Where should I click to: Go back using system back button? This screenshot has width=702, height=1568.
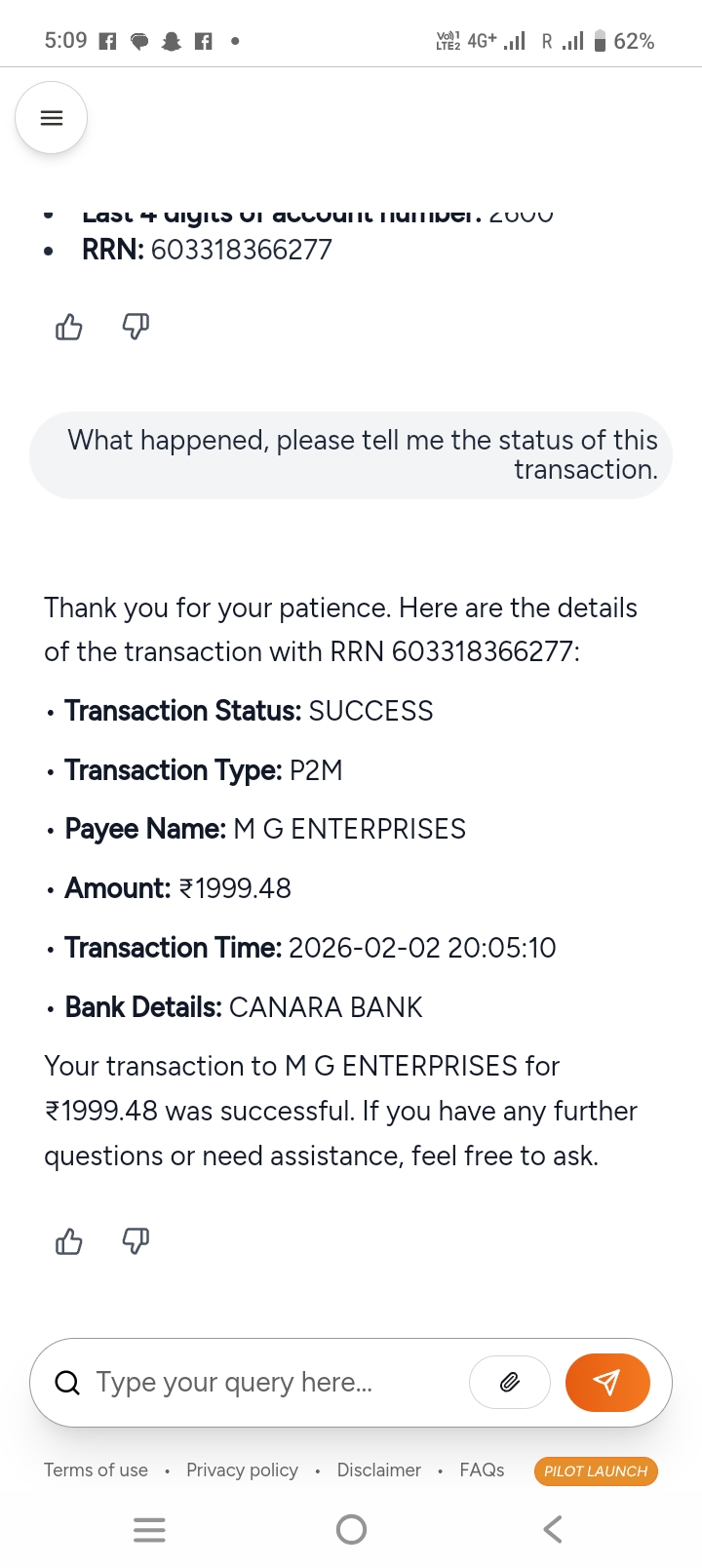point(553,1529)
